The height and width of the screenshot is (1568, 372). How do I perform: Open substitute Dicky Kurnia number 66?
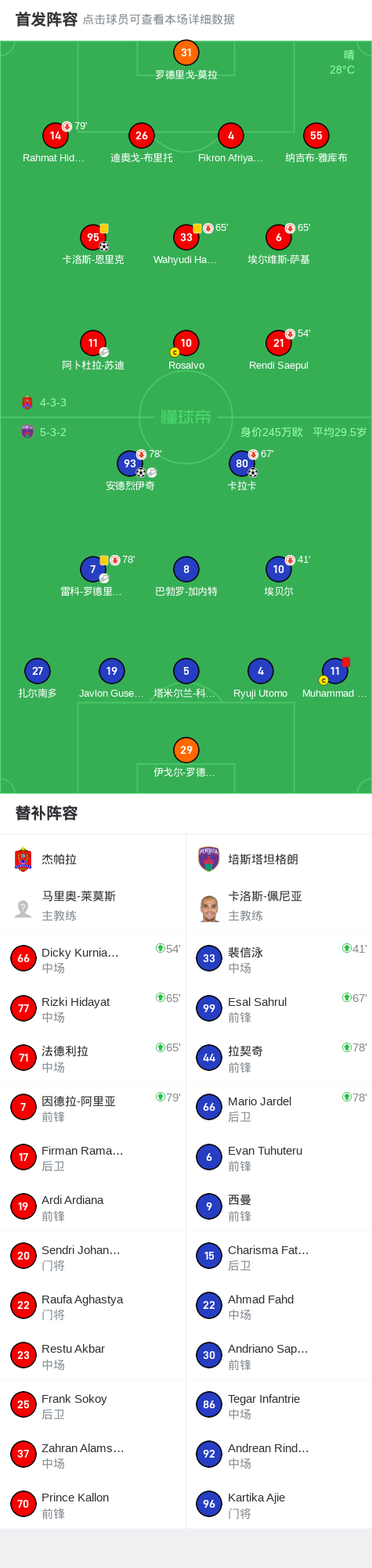click(93, 959)
